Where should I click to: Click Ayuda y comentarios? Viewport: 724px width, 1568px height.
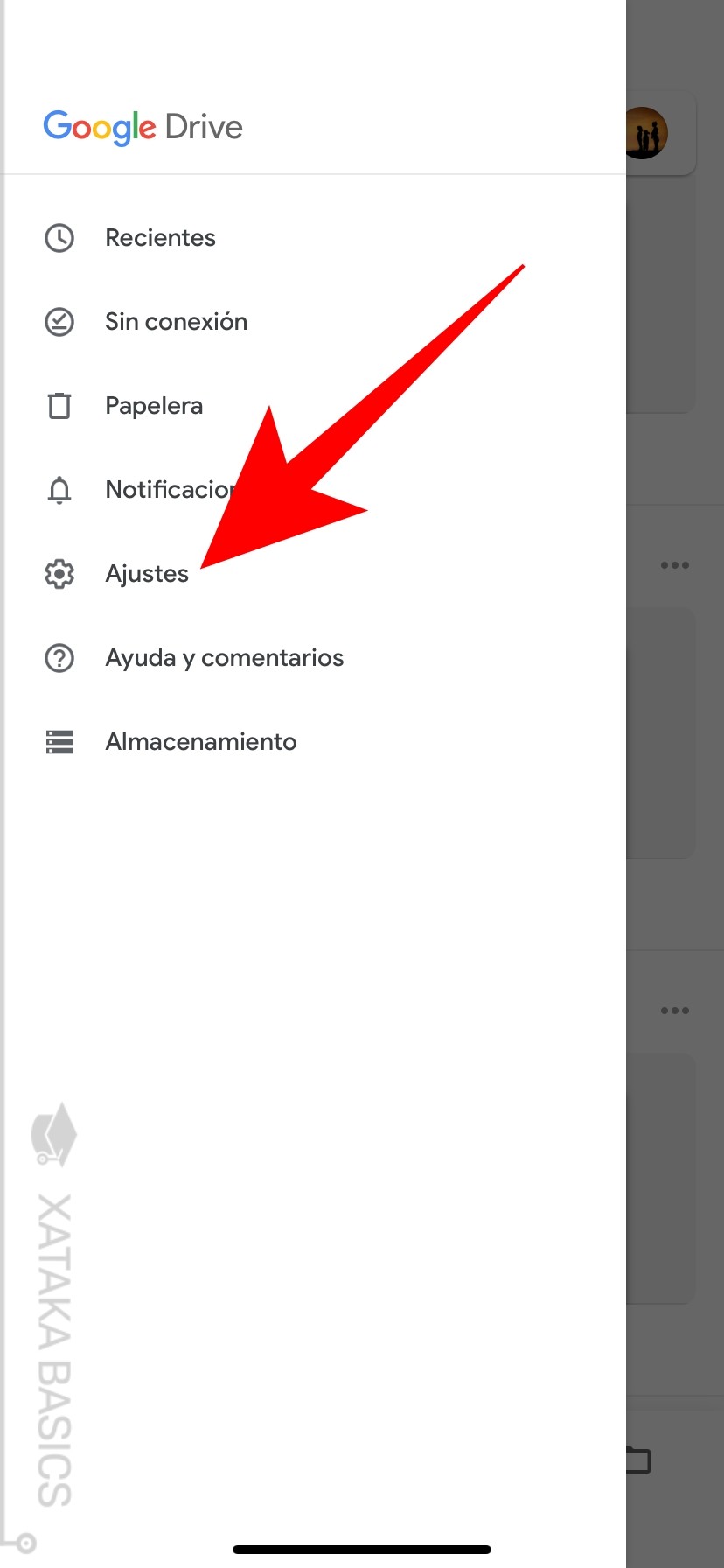tap(225, 657)
